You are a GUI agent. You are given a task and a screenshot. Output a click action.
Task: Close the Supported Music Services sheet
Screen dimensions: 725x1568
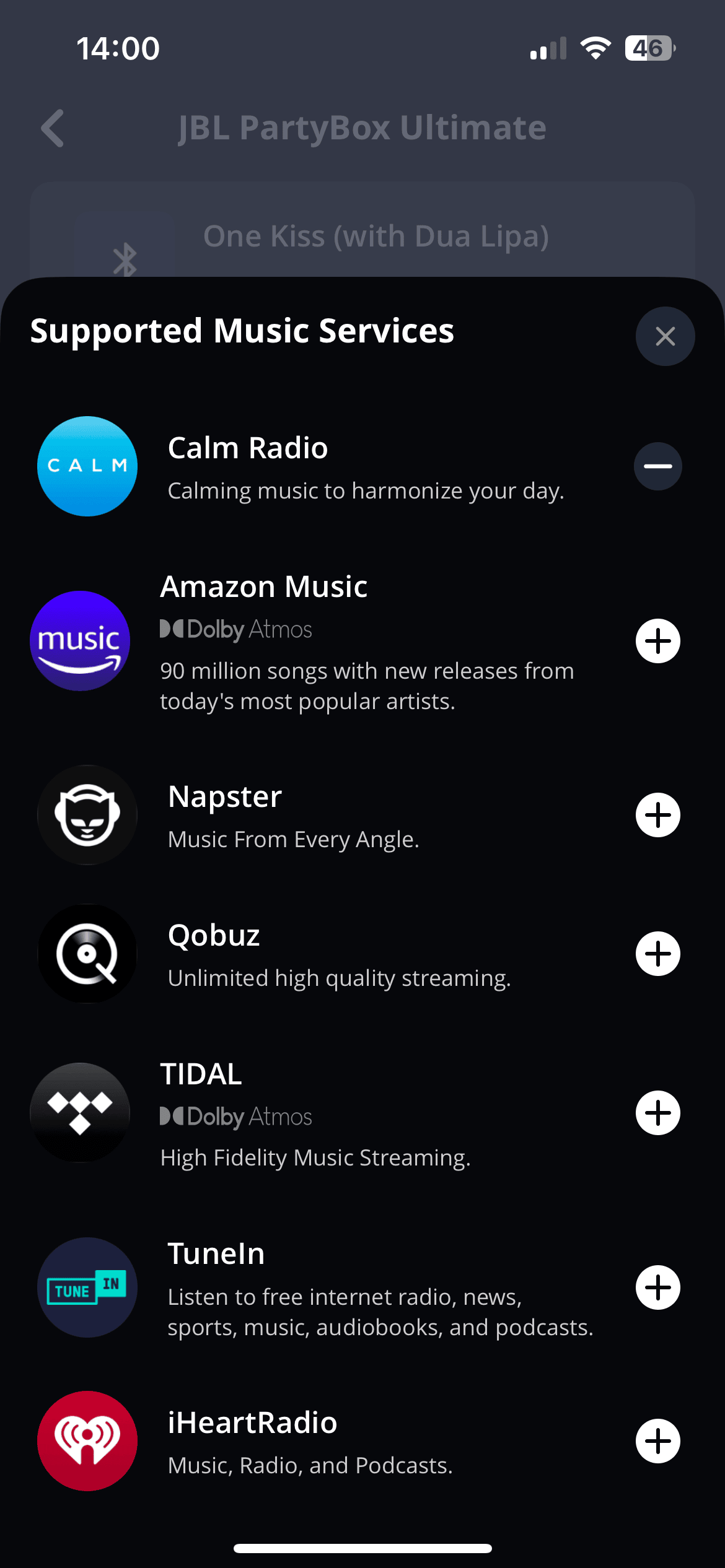pos(665,336)
